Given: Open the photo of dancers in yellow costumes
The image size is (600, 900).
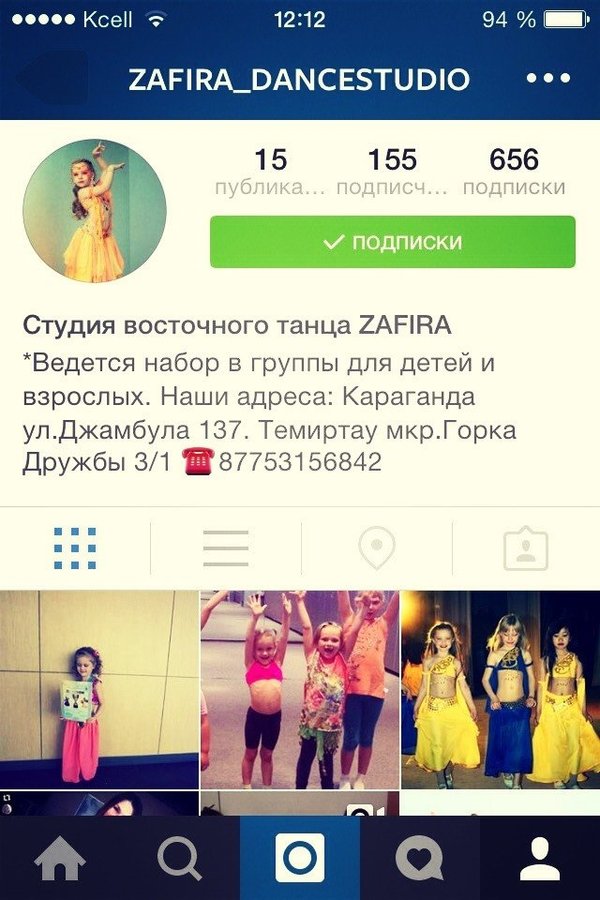Looking at the screenshot, I should point(501,688).
